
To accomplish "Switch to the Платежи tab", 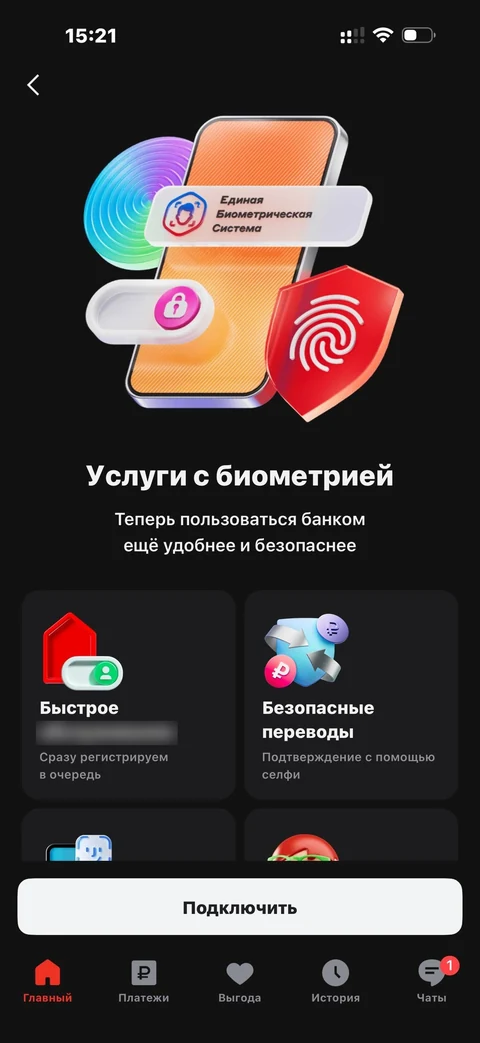I will coord(144,982).
